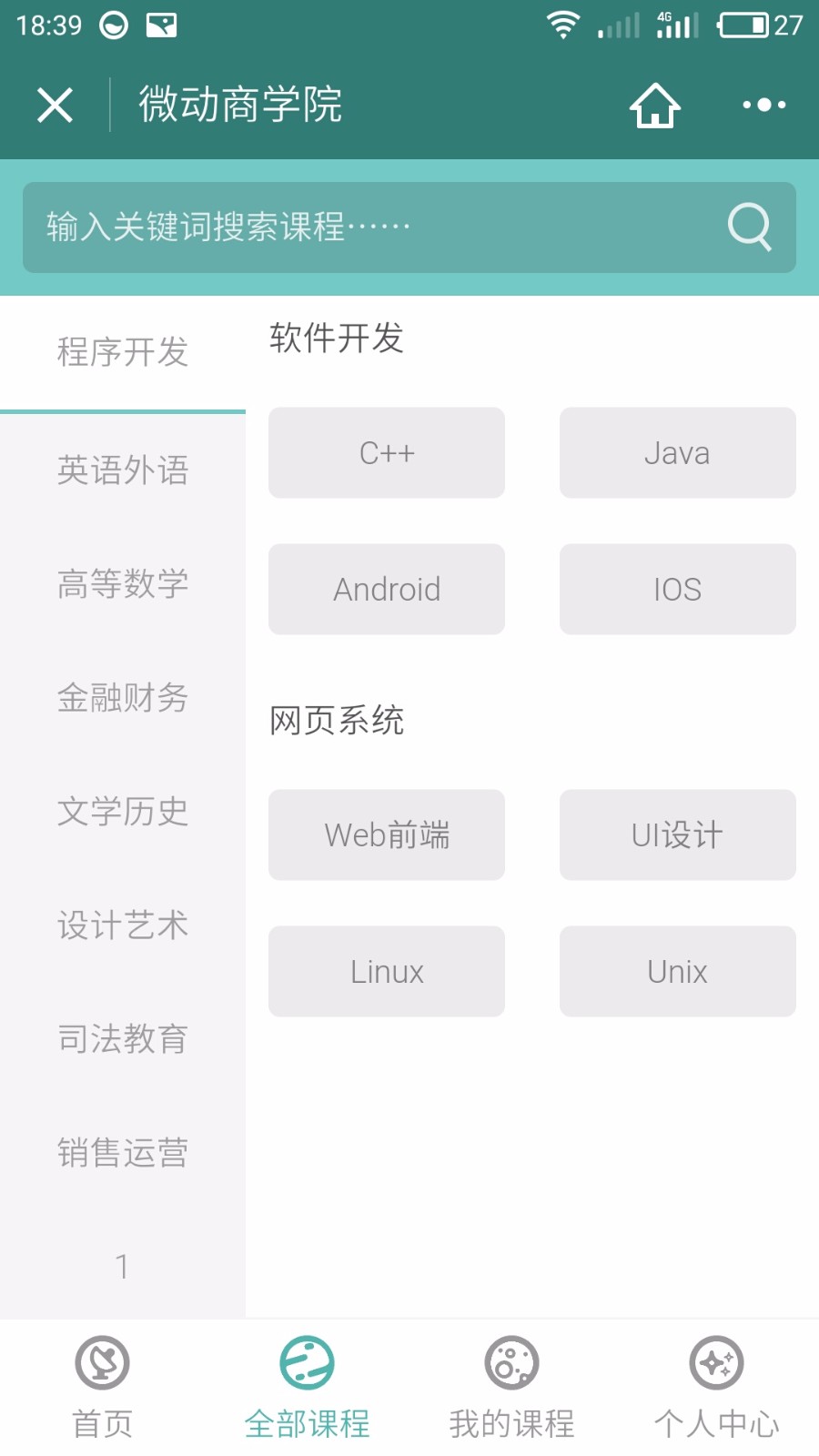Open the UI设计 courses

(x=678, y=834)
